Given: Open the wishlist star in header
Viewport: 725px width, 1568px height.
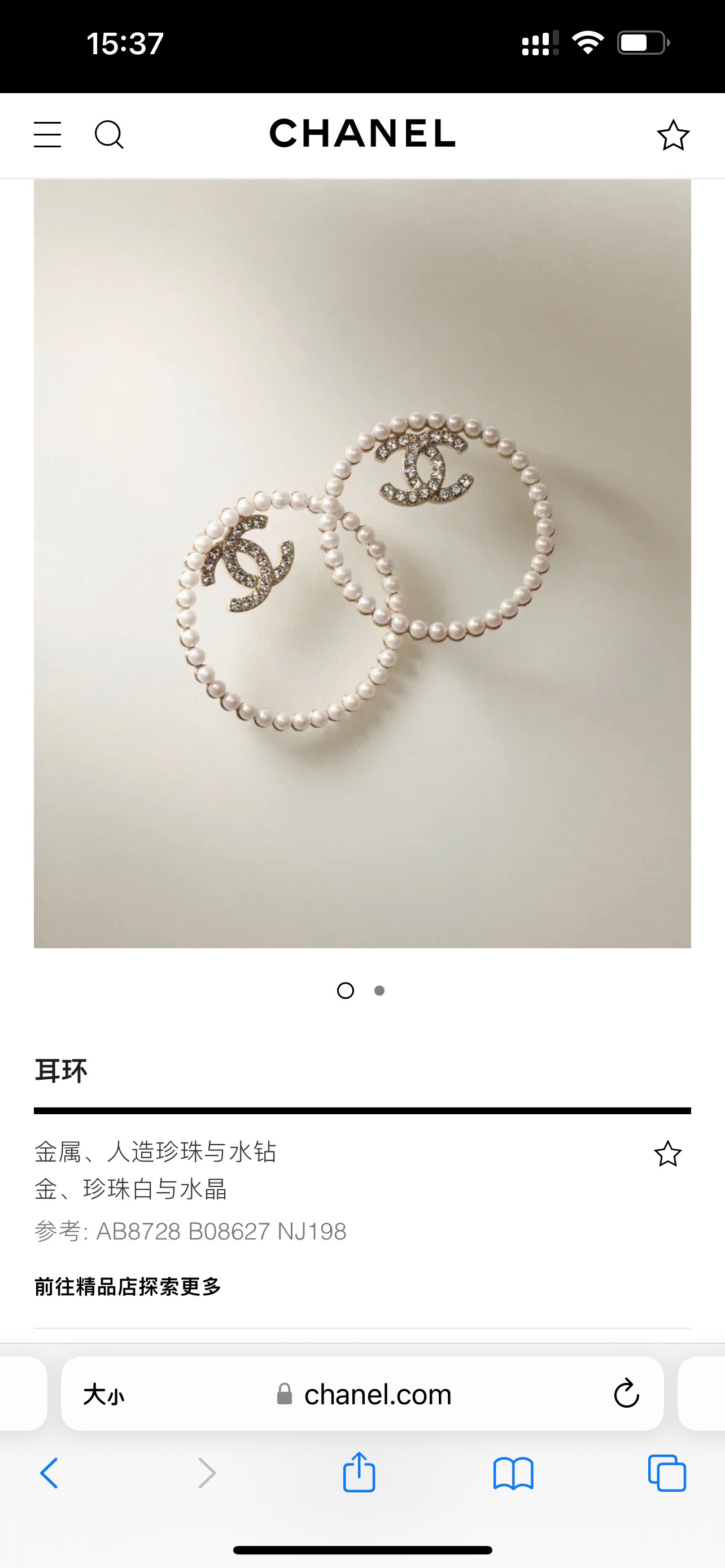Looking at the screenshot, I should (672, 135).
